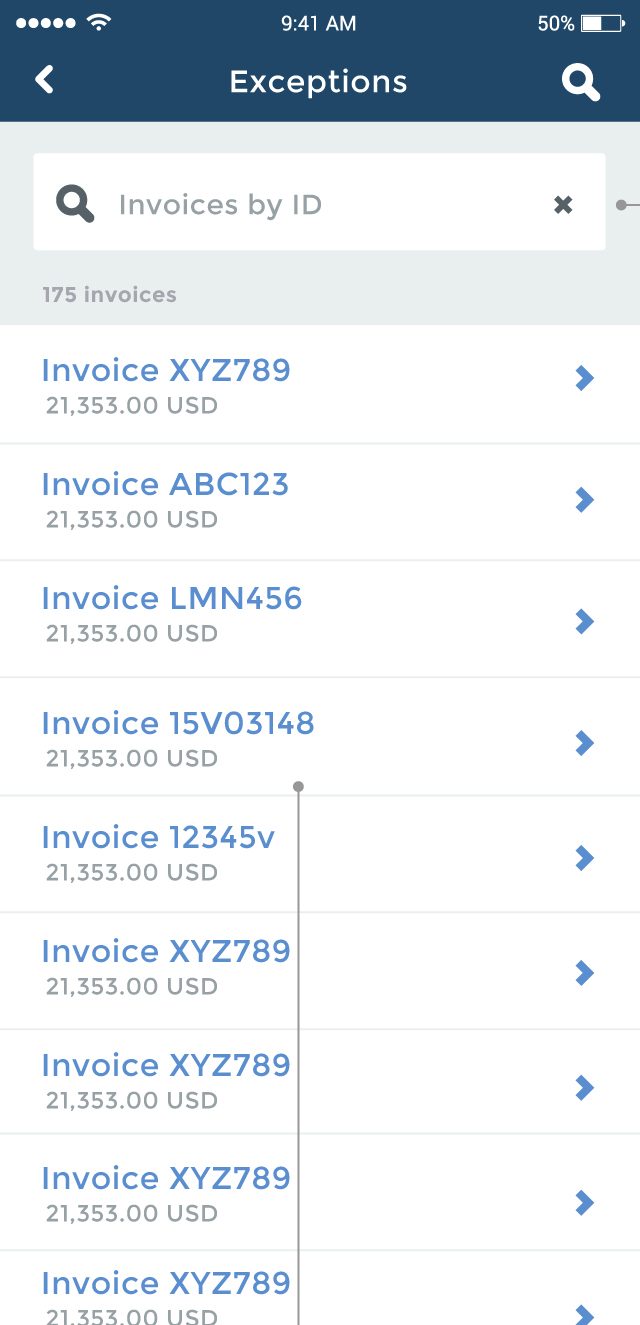Viewport: 640px width, 1325px height.
Task: Go back from Exceptions screen
Action: [44, 80]
